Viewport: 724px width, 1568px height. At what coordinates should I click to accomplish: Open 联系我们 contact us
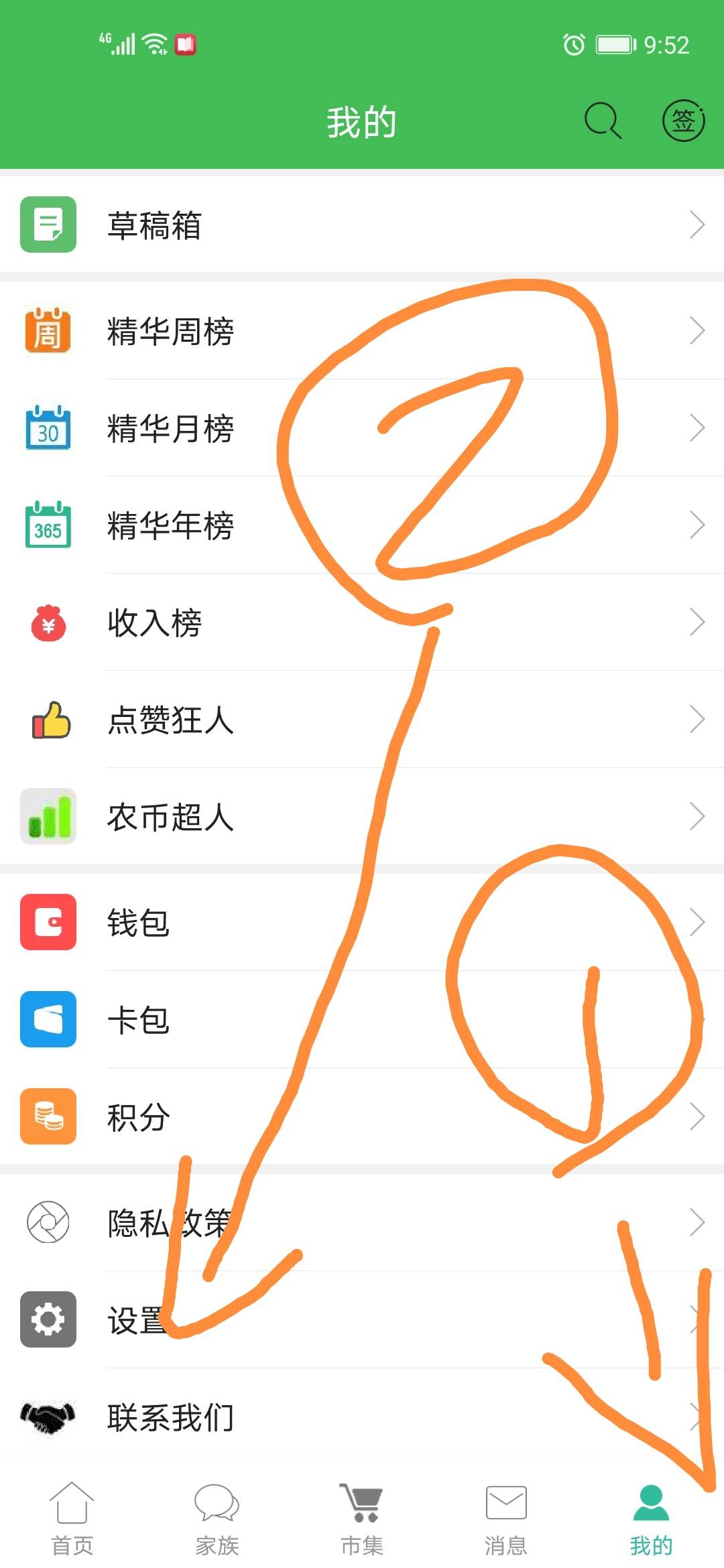click(362, 1417)
